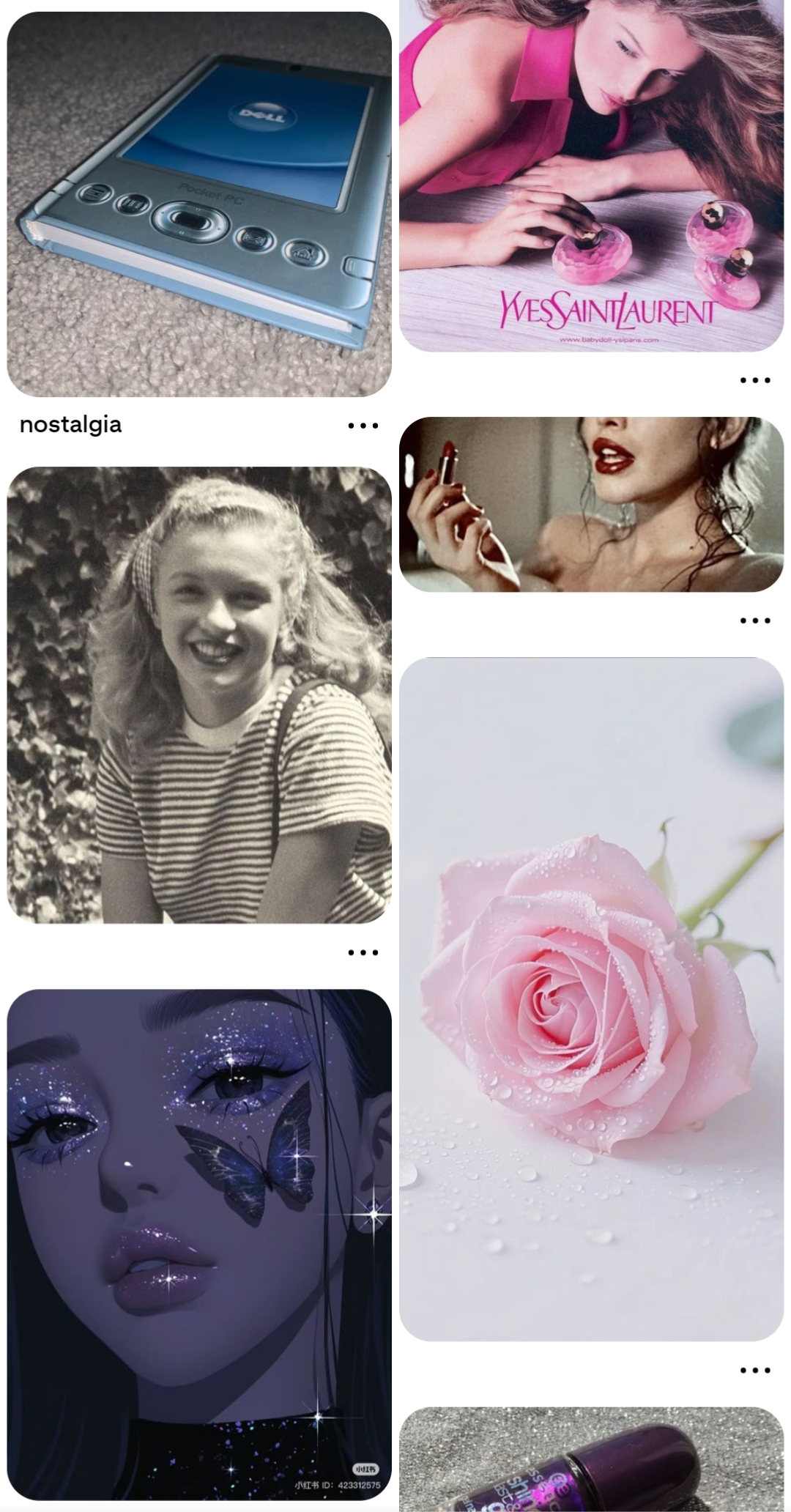
Task: Open options for the nostalgia pin
Action: 363,426
